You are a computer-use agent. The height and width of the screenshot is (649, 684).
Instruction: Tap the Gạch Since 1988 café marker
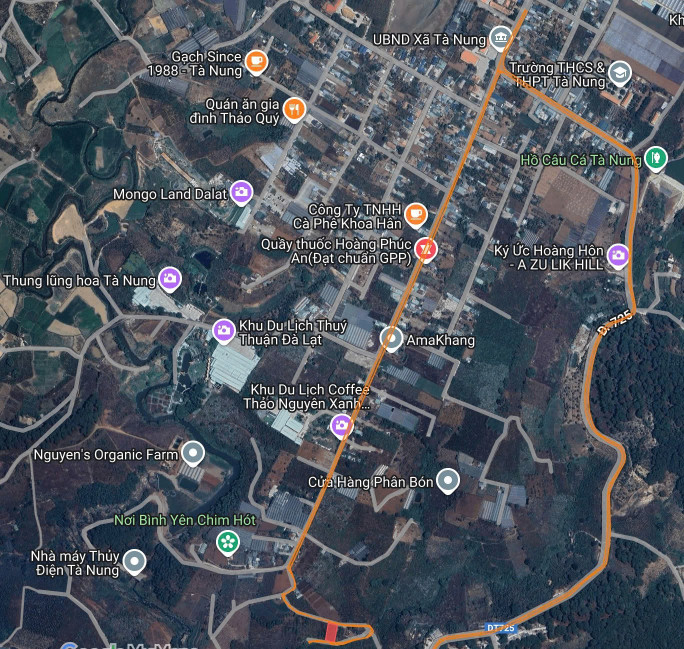(x=256, y=62)
